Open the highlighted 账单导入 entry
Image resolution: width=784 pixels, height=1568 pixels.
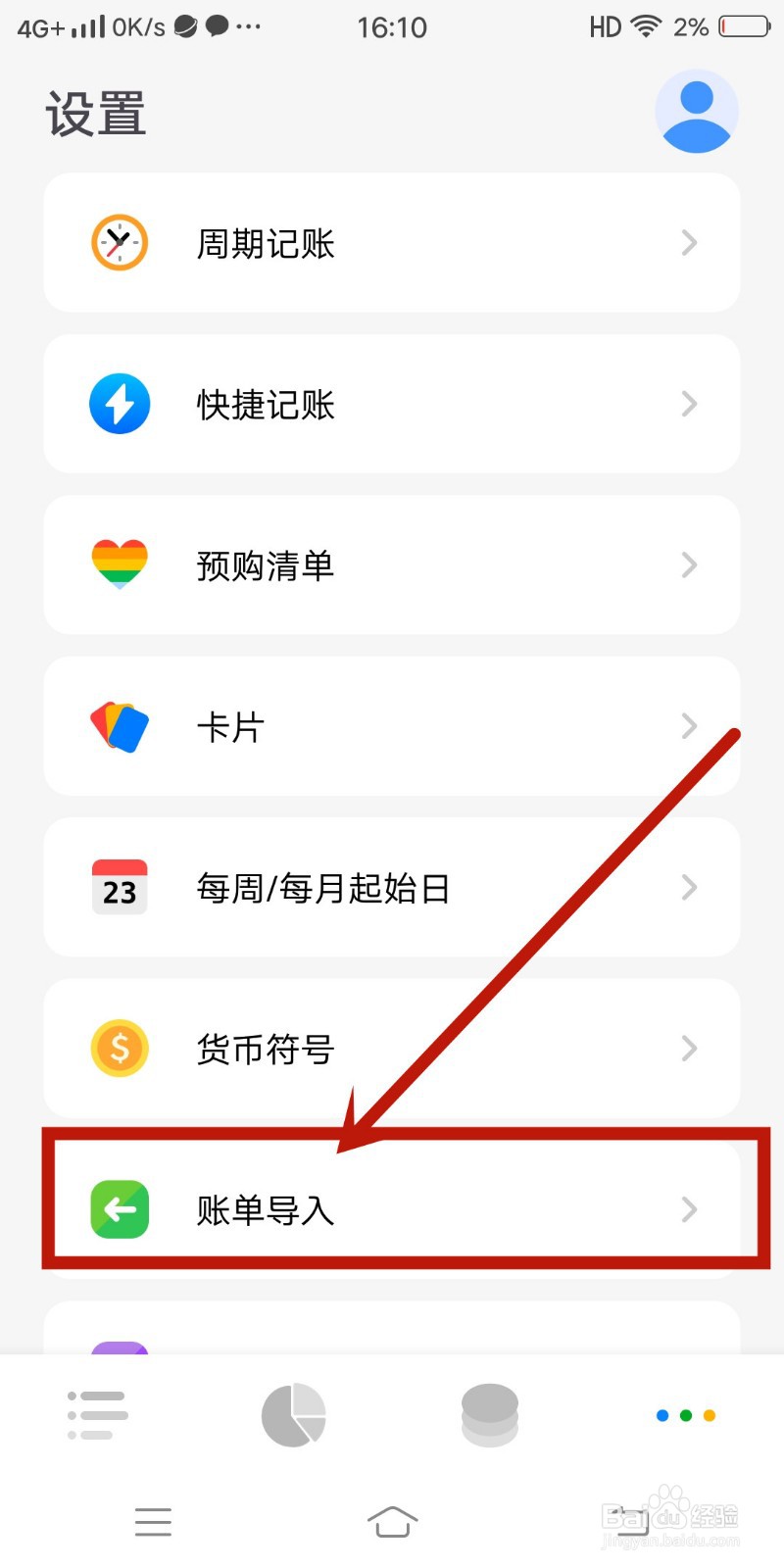[x=392, y=1209]
